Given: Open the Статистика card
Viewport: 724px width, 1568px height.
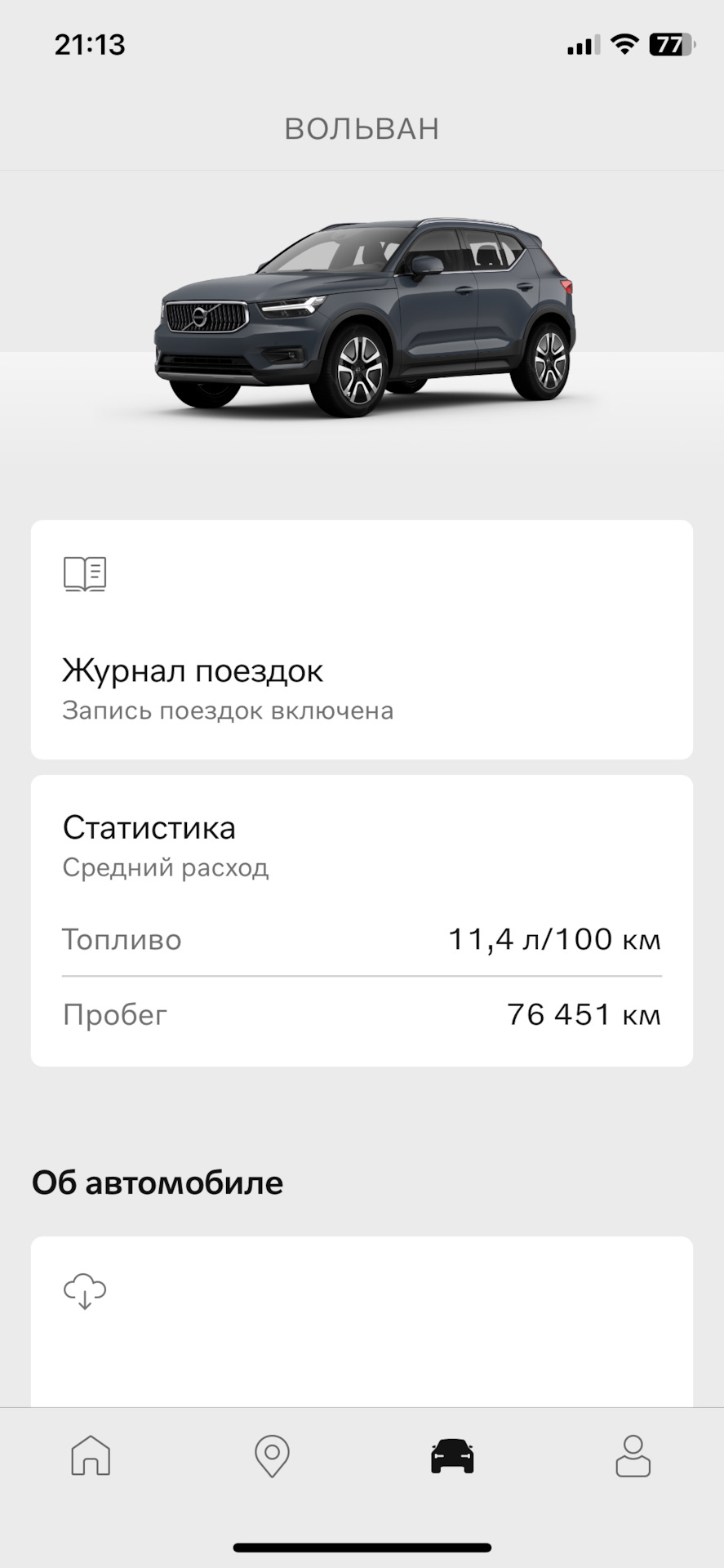Looking at the screenshot, I should [362, 920].
